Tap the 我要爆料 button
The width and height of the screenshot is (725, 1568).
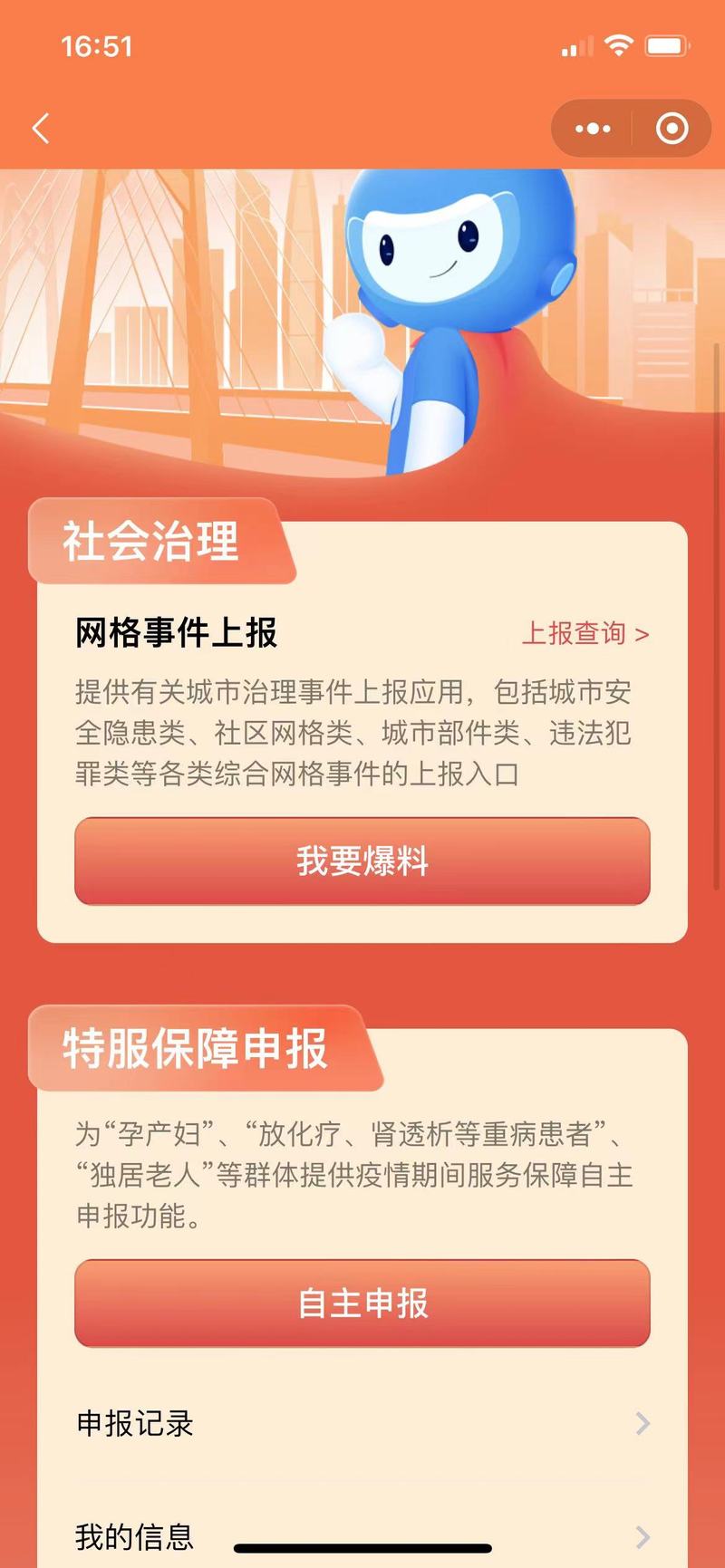tap(362, 861)
